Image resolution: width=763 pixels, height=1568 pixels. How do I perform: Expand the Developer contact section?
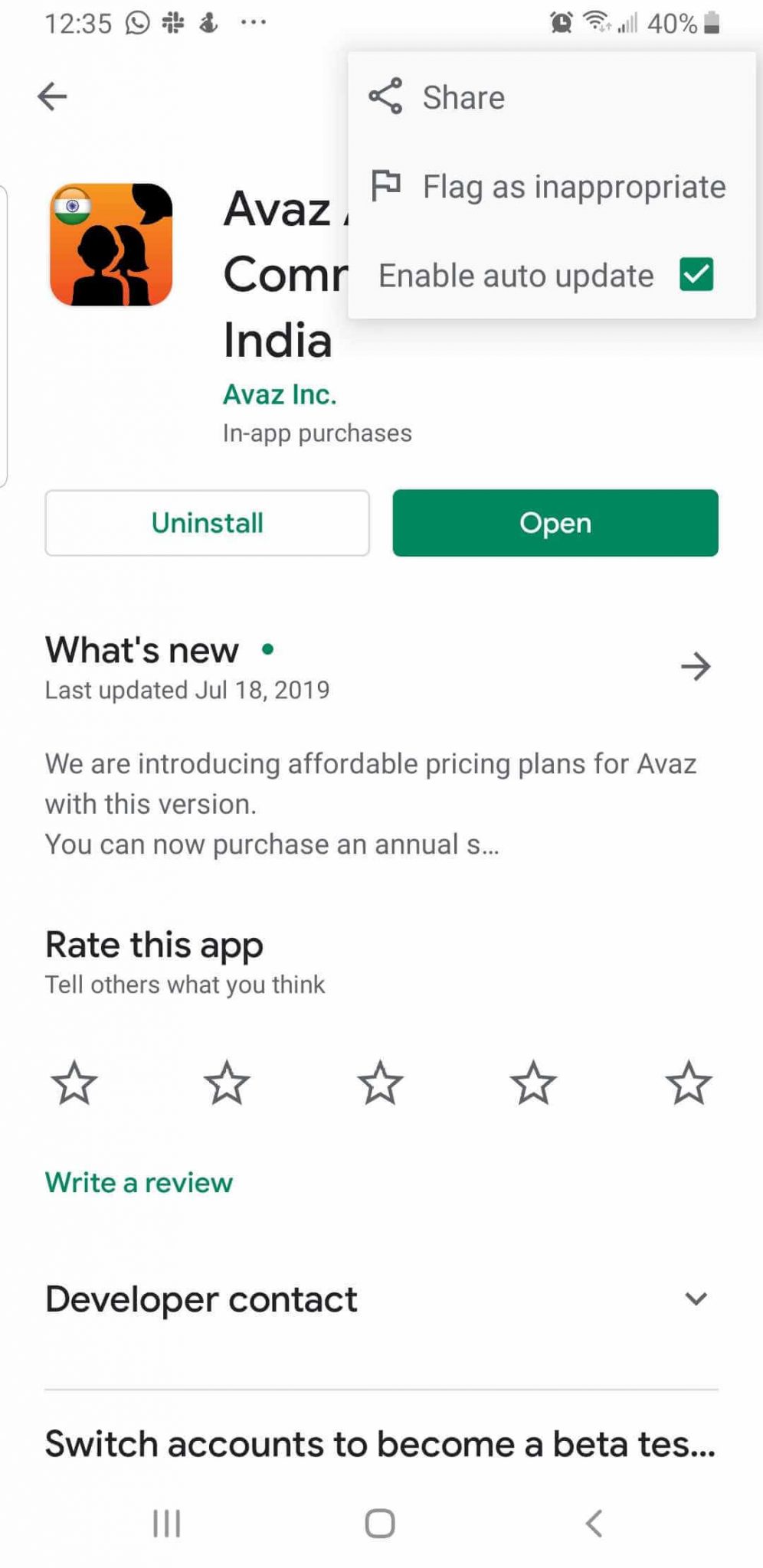click(696, 1298)
